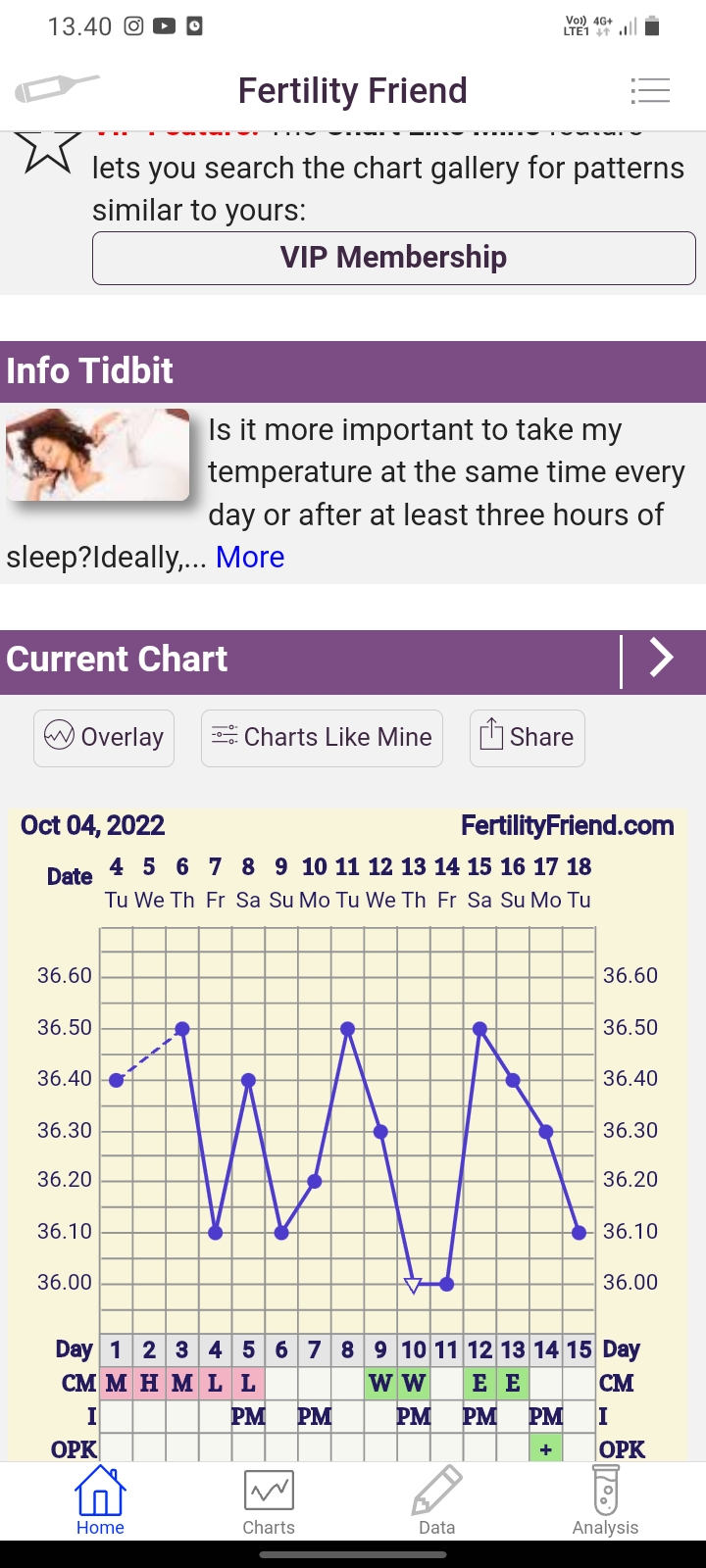Open the Data tab
Screen dimensions: 706x1568
pyautogui.click(x=436, y=1500)
